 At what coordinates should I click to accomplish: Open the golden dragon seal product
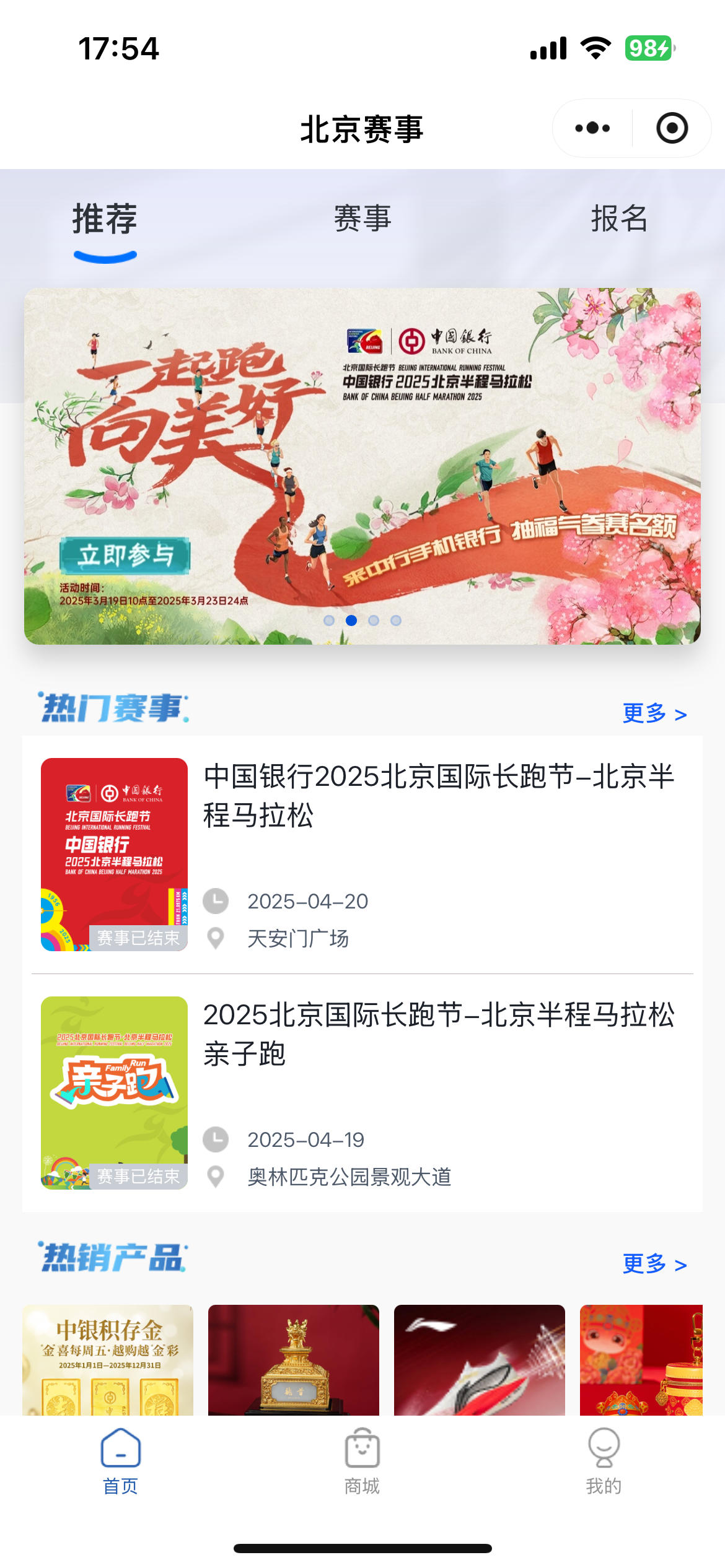tap(294, 1360)
